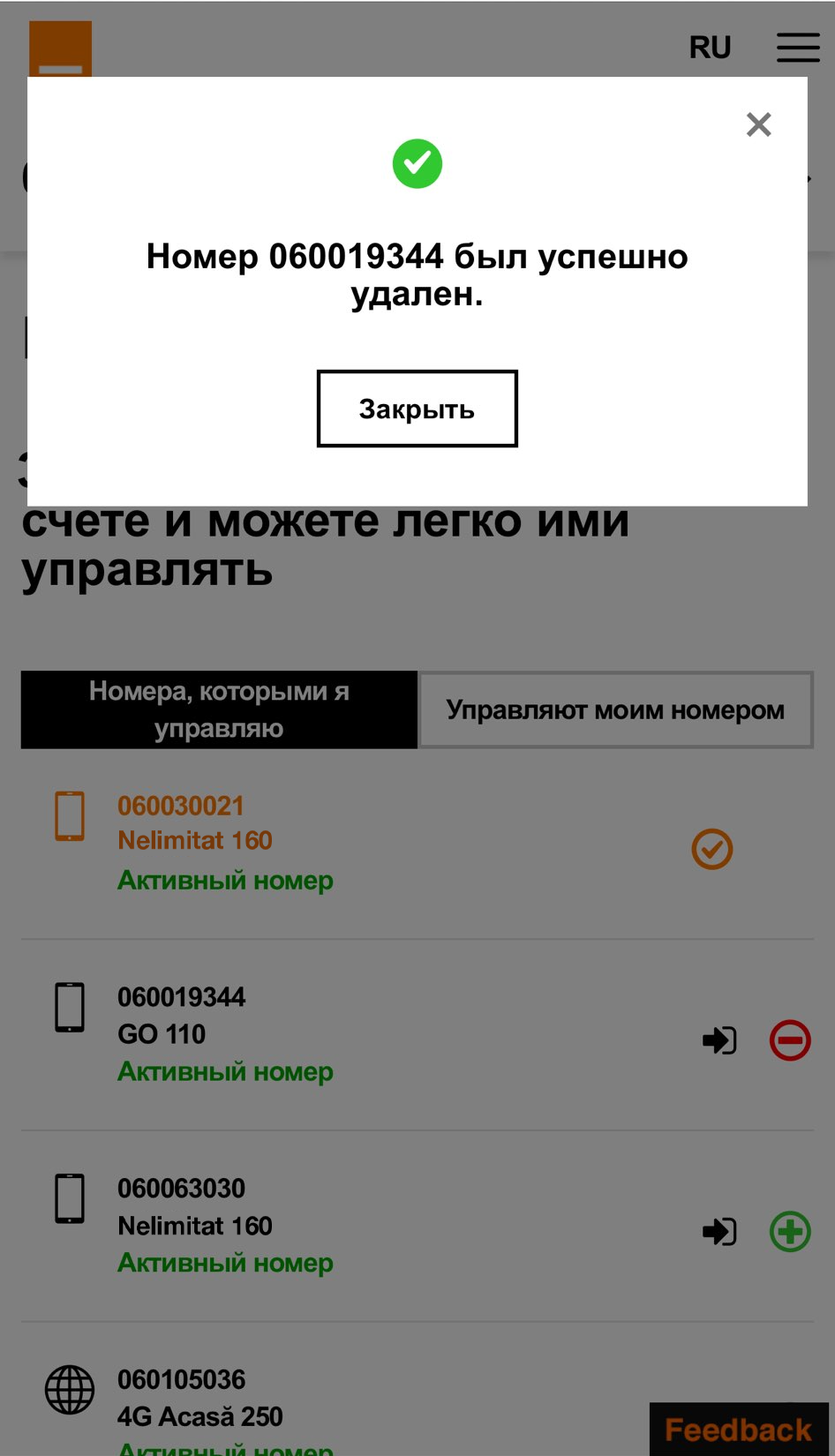The width and height of the screenshot is (835, 1456).
Task: Open the Feedback button
Action: point(738,1430)
